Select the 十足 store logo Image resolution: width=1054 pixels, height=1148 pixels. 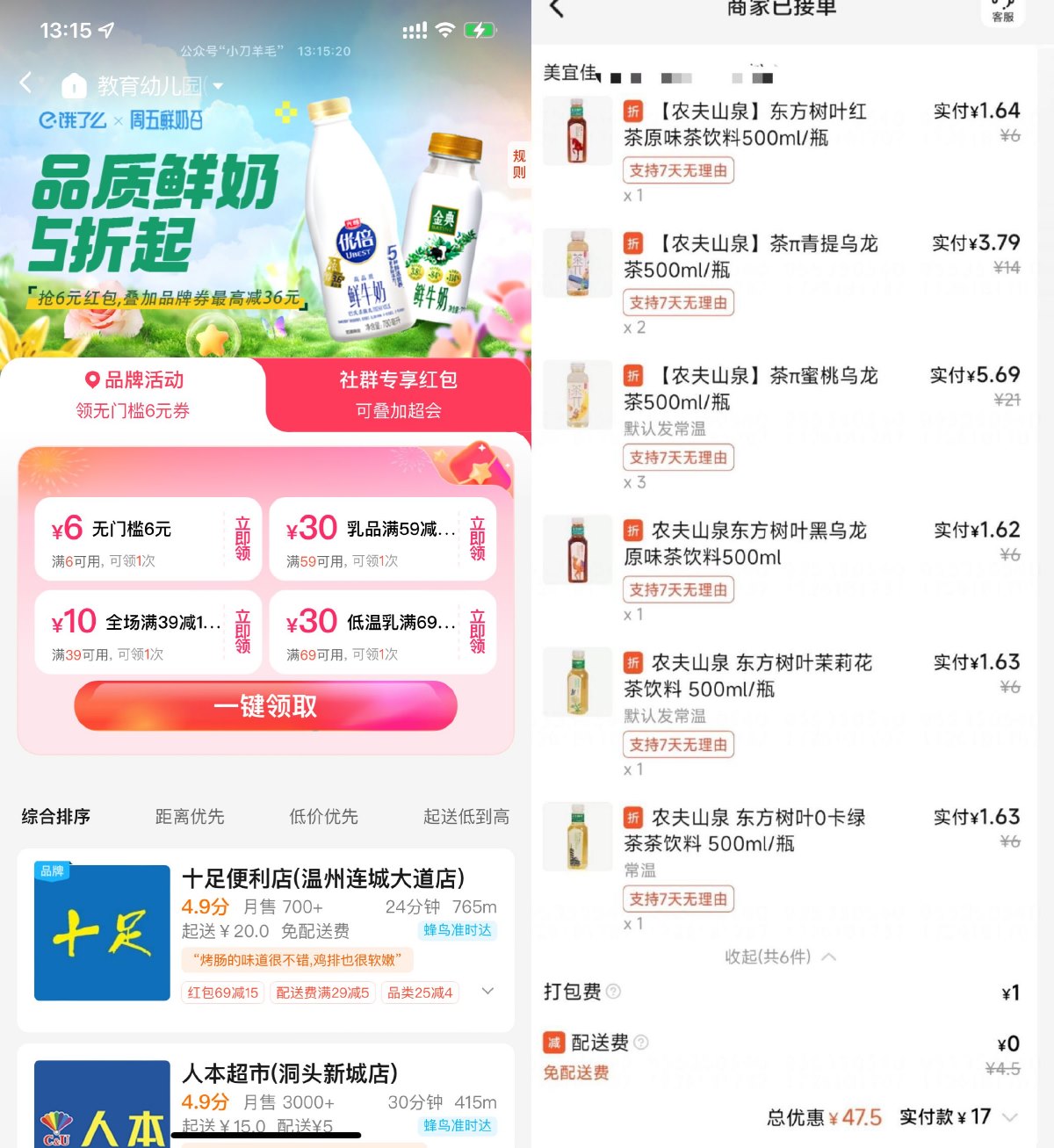coord(101,931)
